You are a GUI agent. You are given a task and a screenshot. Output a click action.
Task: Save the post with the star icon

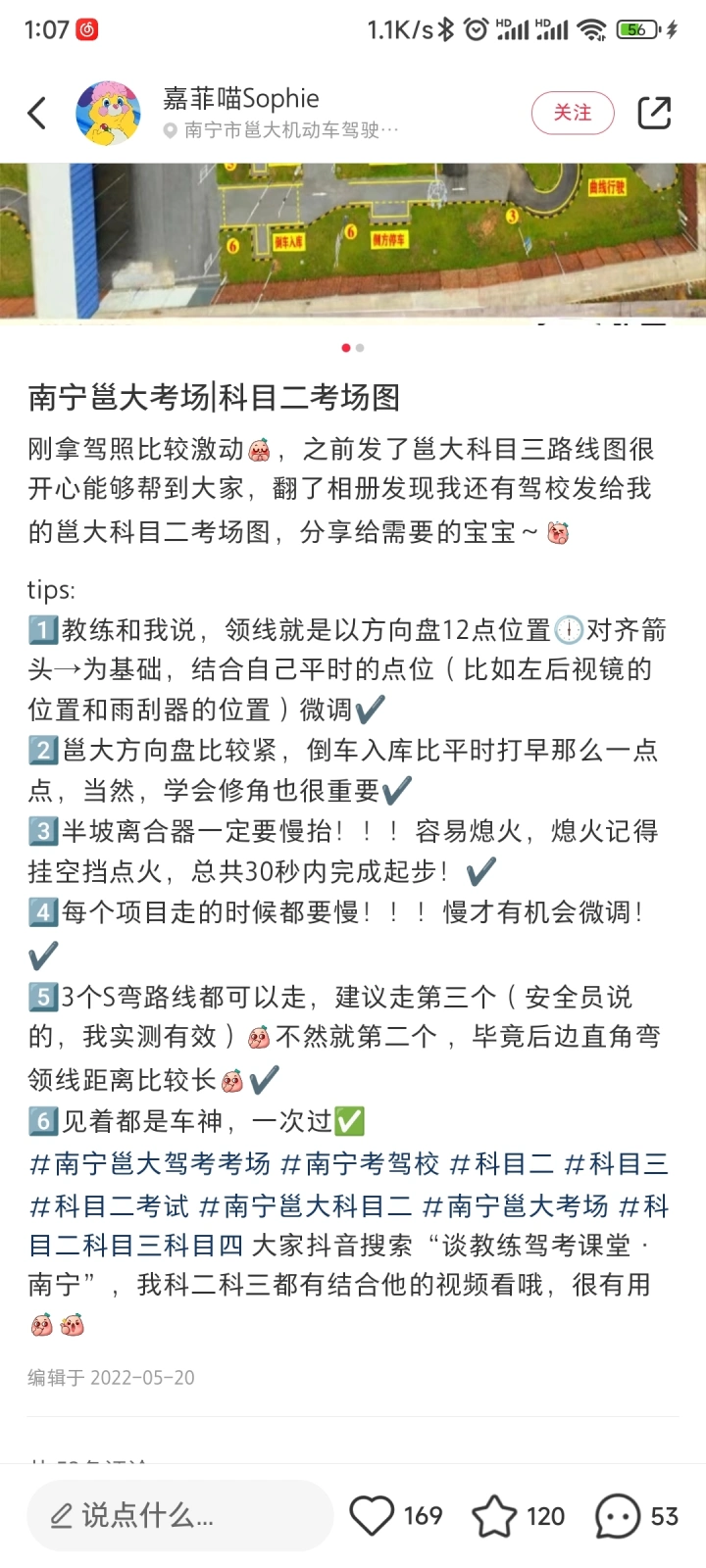(494, 1516)
